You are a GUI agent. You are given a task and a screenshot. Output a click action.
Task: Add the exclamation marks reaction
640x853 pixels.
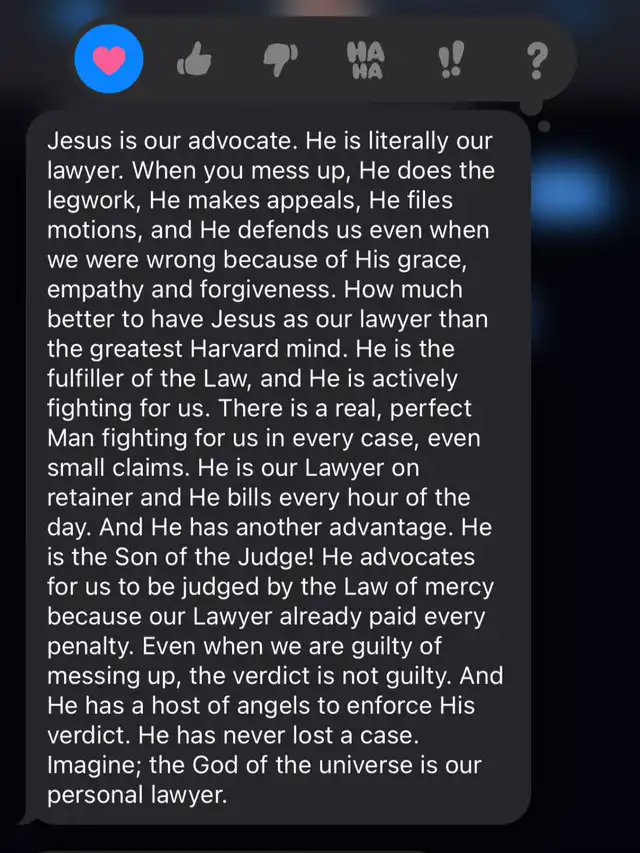(x=450, y=63)
